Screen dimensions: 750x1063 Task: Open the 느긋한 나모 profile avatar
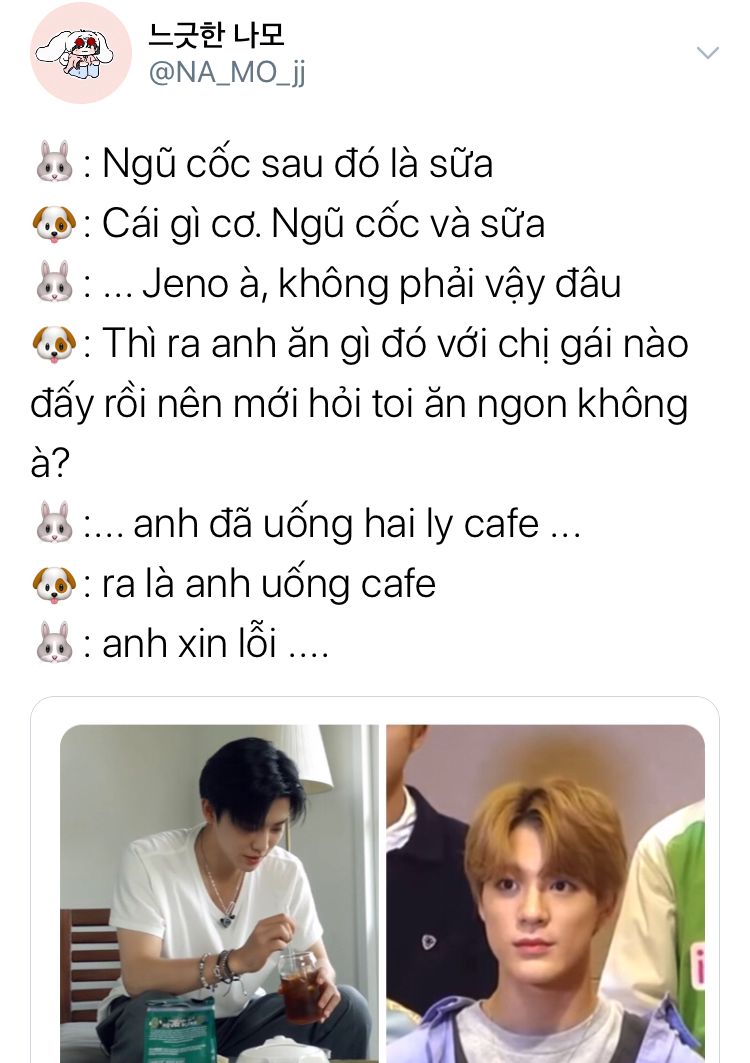tap(81, 53)
